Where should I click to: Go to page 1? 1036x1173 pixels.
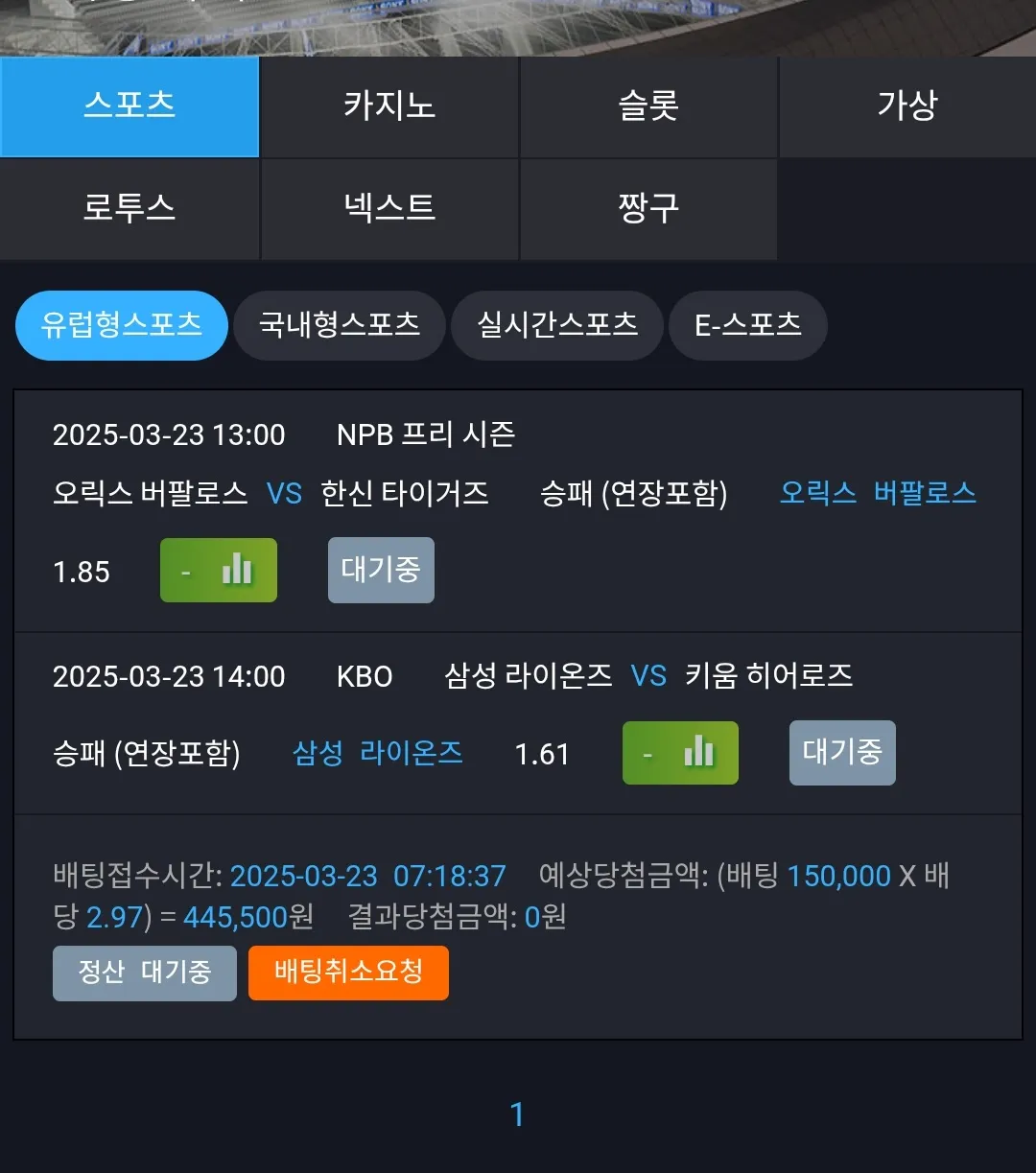pos(518,1114)
